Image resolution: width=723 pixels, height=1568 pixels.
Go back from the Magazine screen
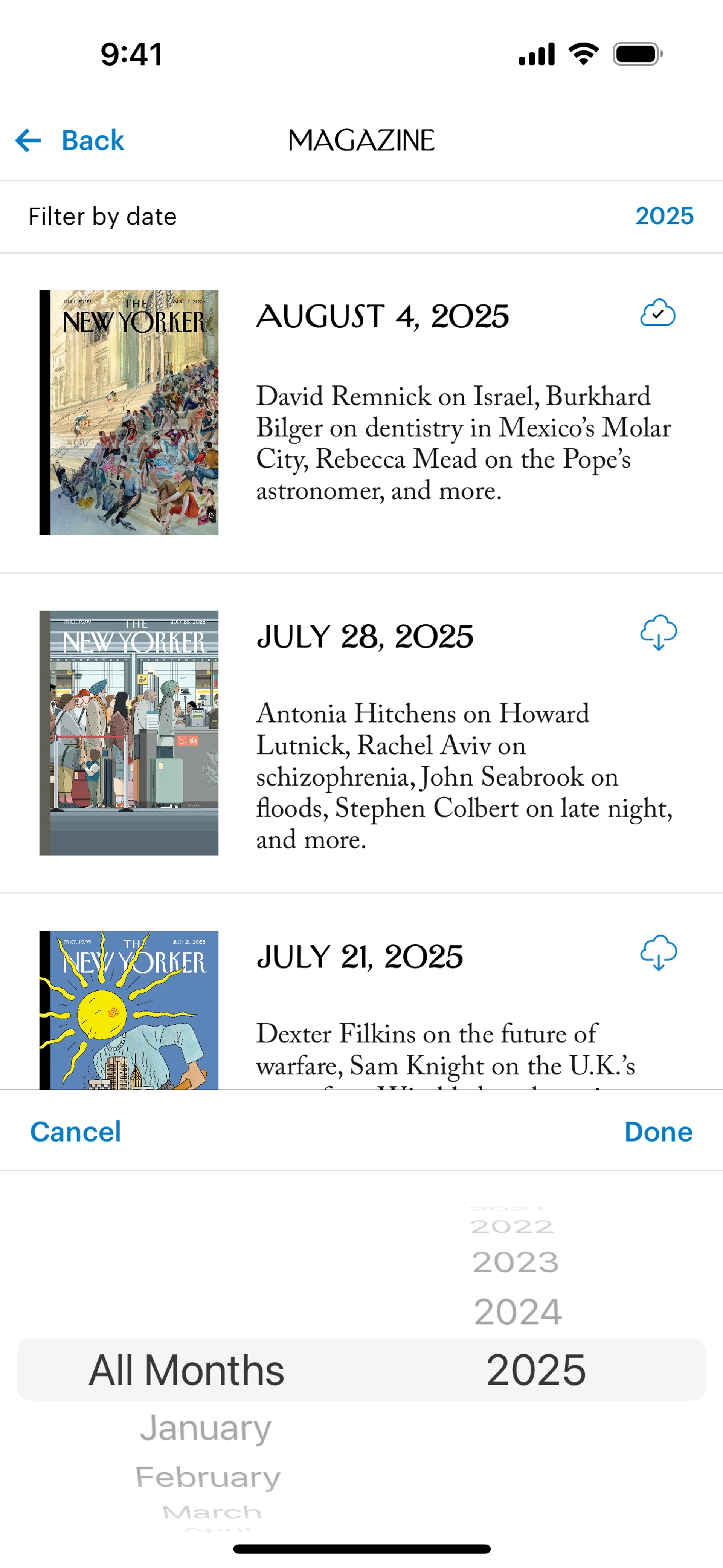pyautogui.click(x=70, y=141)
